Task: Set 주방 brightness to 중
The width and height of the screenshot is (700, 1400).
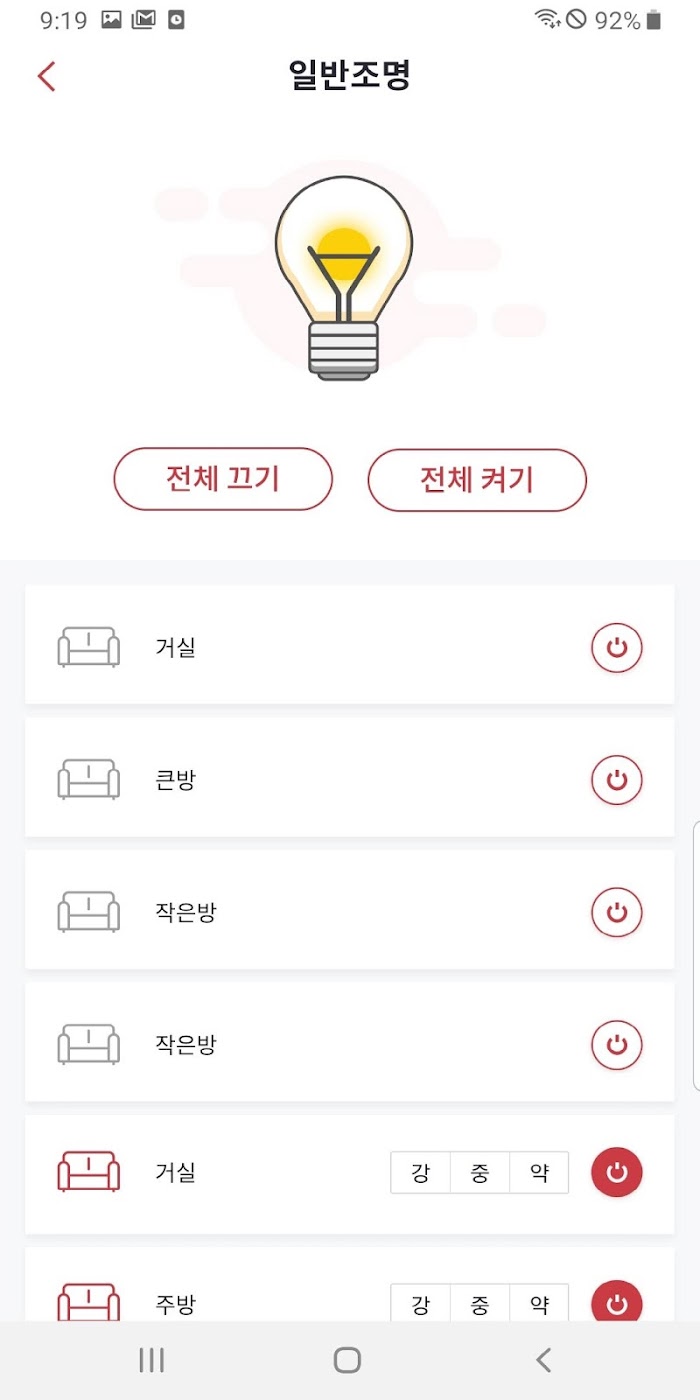Action: coord(480,1303)
